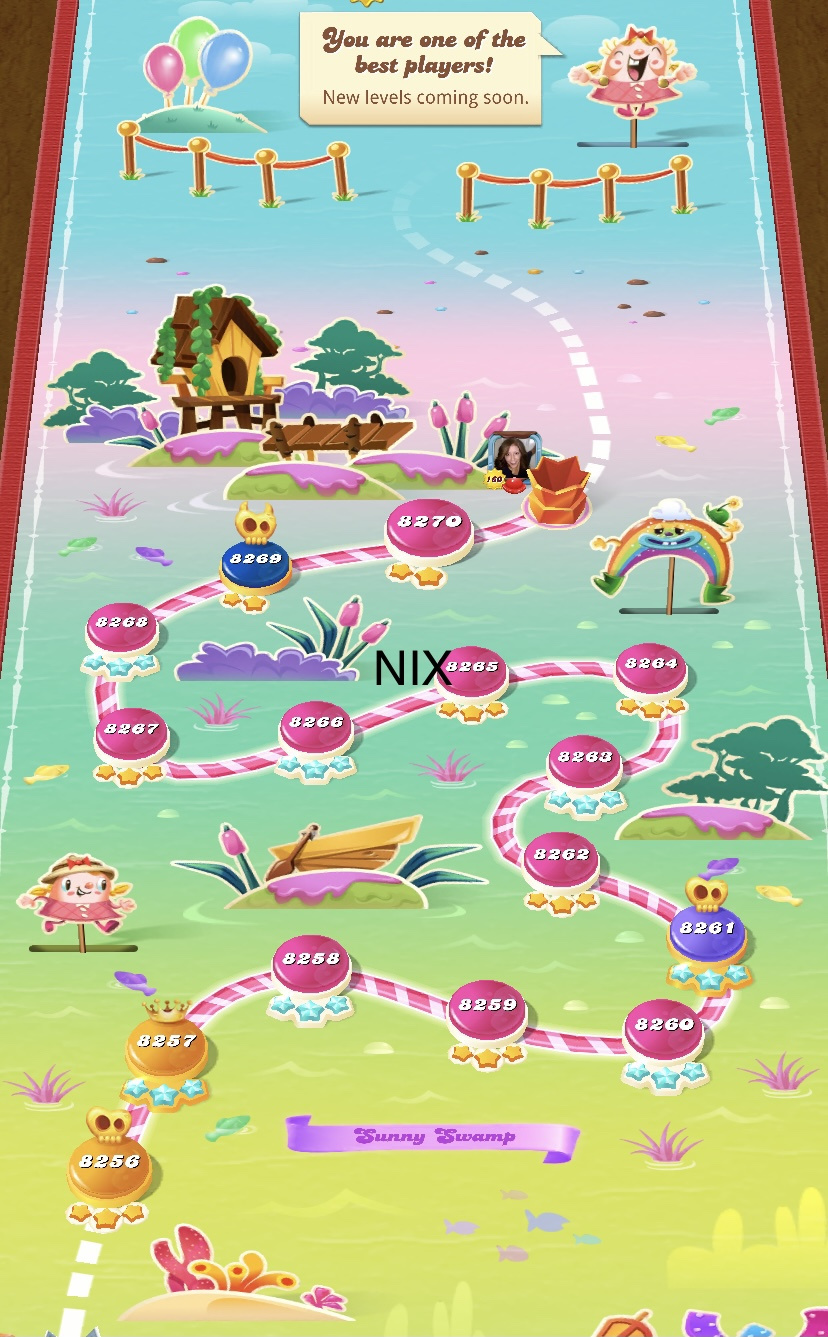Tap level 8266 node

pyautogui.click(x=315, y=727)
